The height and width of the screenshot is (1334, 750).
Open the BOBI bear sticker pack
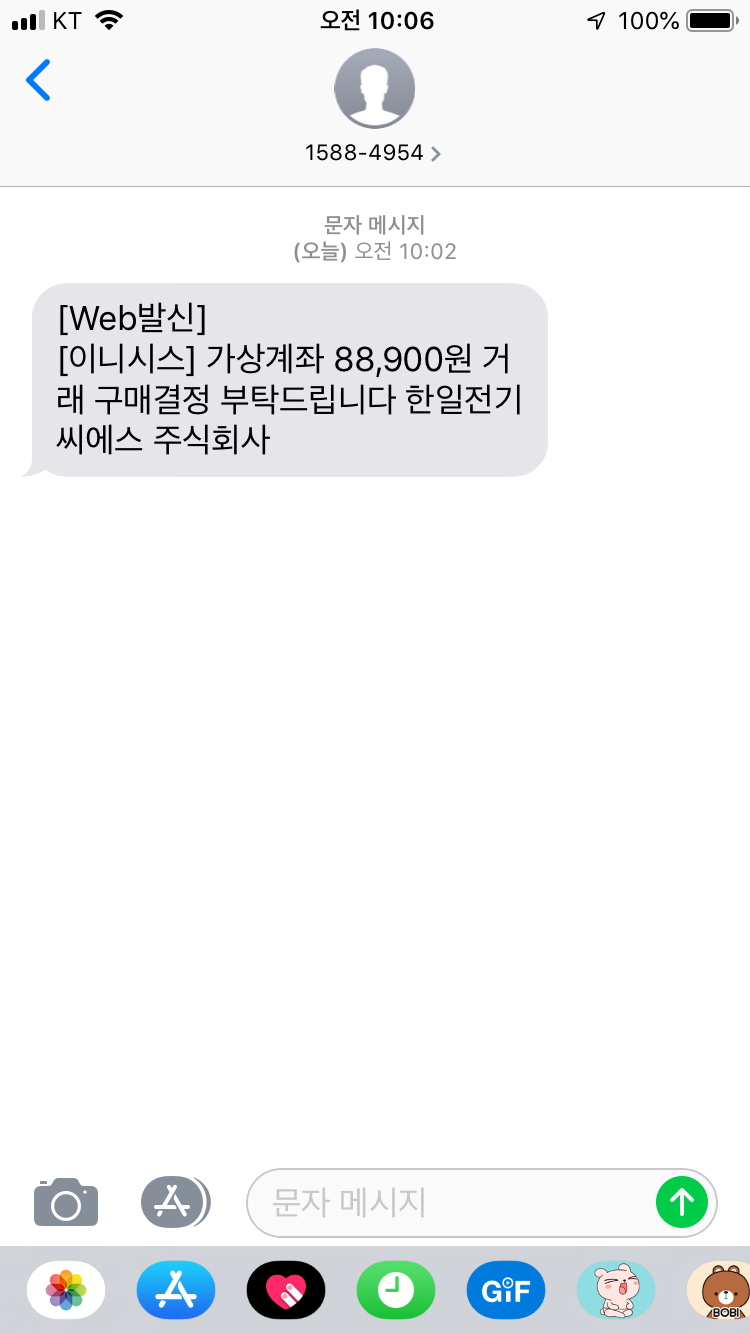point(720,1290)
